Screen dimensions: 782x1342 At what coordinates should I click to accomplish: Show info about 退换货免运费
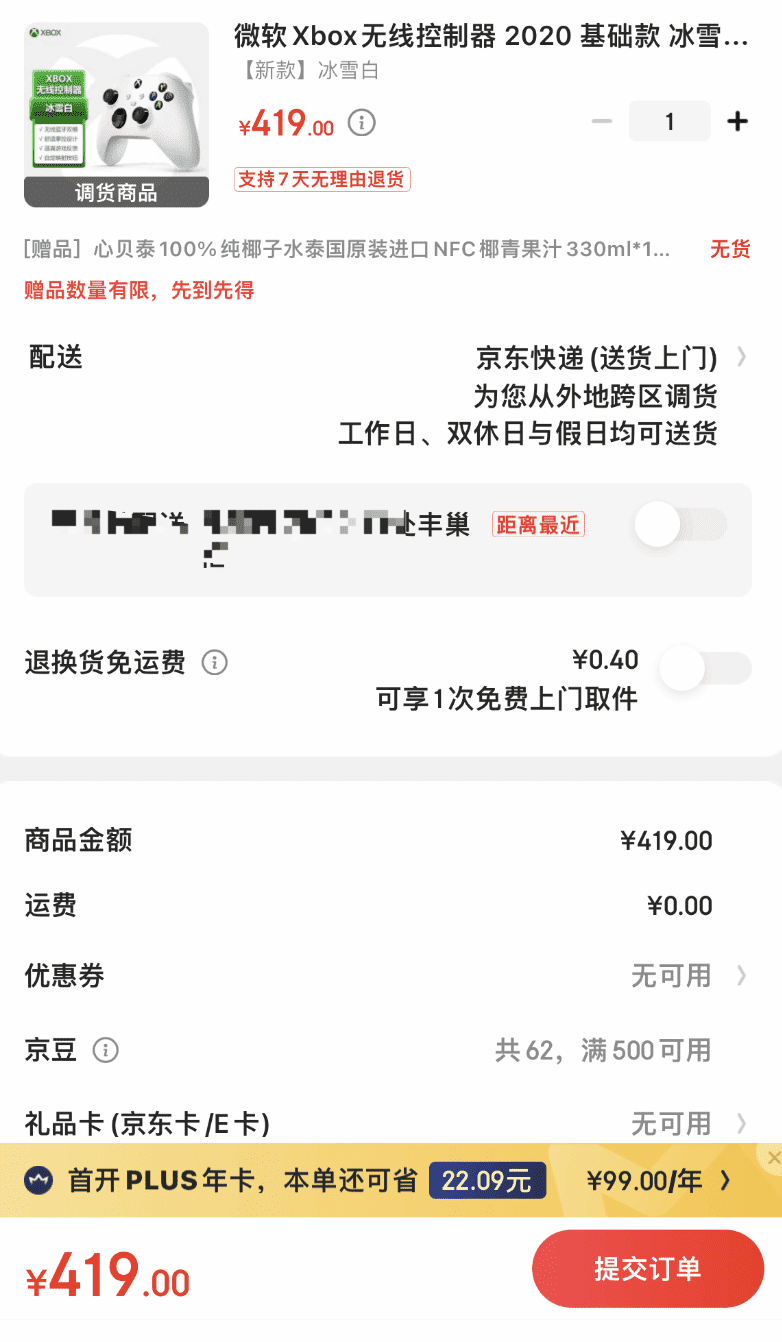pyautogui.click(x=215, y=662)
